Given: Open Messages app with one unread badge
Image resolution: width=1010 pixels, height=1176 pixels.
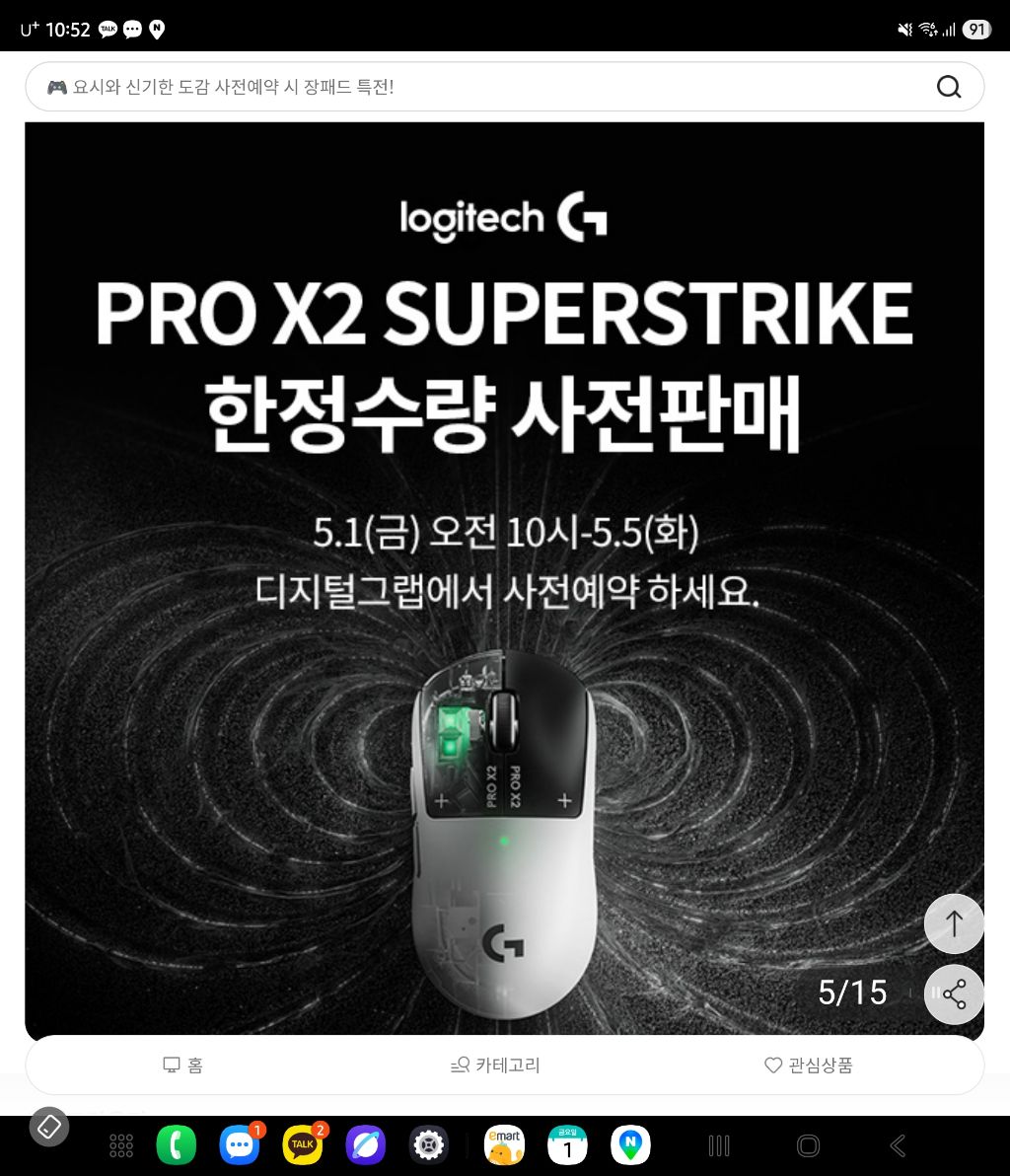Looking at the screenshot, I should (x=240, y=1145).
